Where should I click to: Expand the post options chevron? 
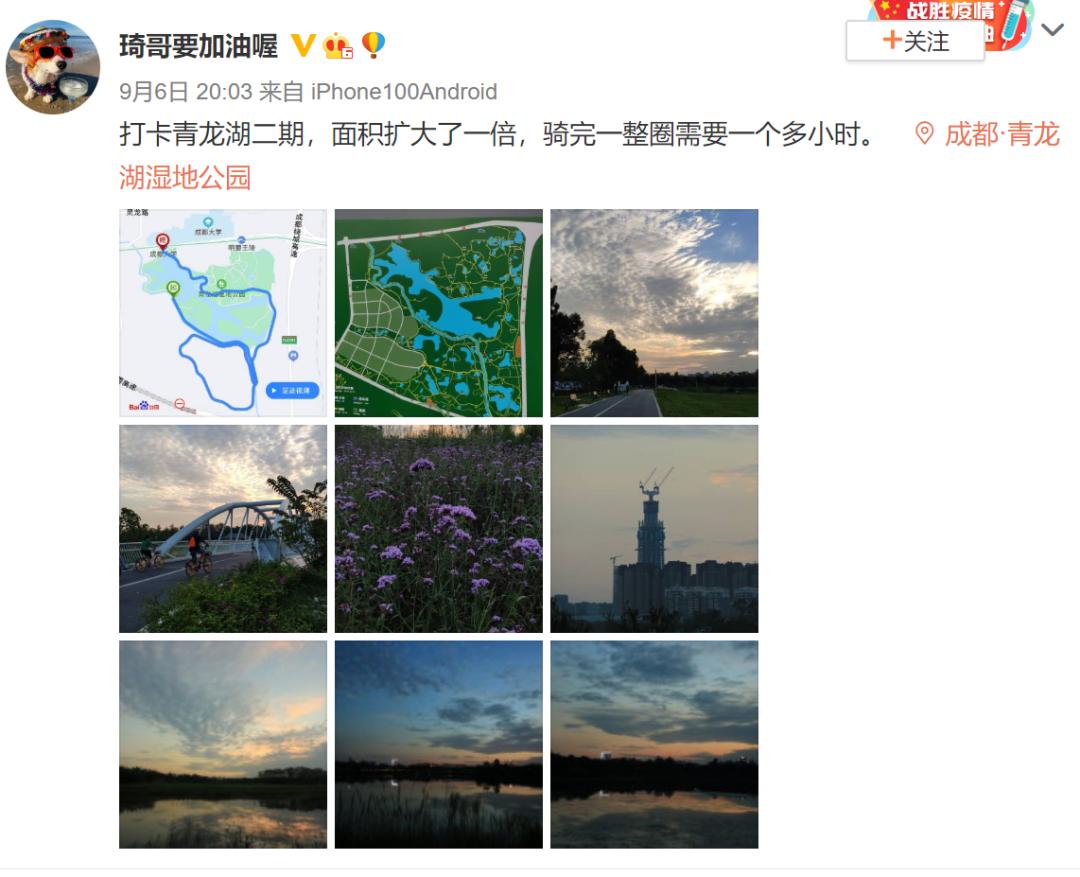pos(1052,30)
